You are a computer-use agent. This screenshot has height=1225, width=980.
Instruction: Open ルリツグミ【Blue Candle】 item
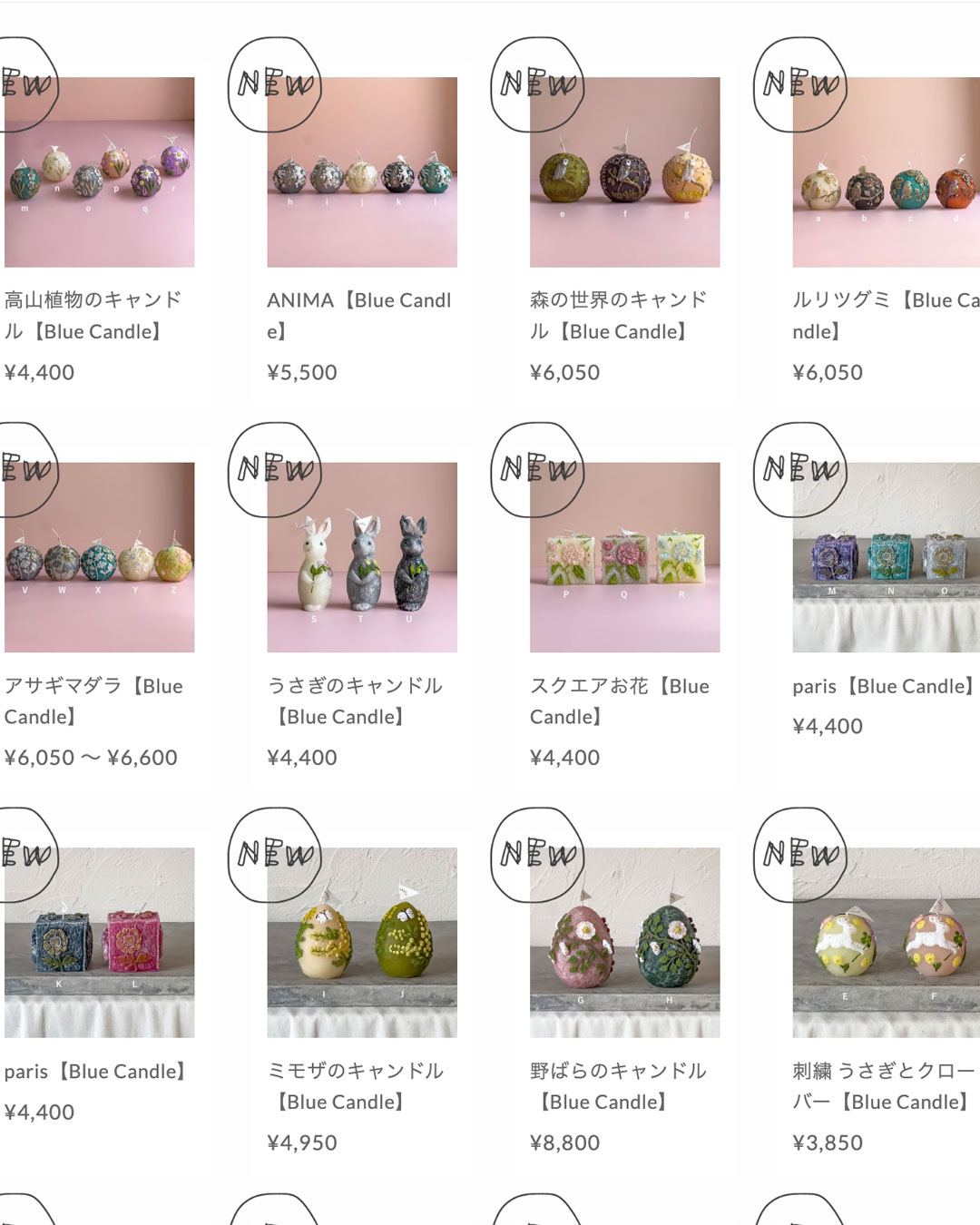[886, 172]
